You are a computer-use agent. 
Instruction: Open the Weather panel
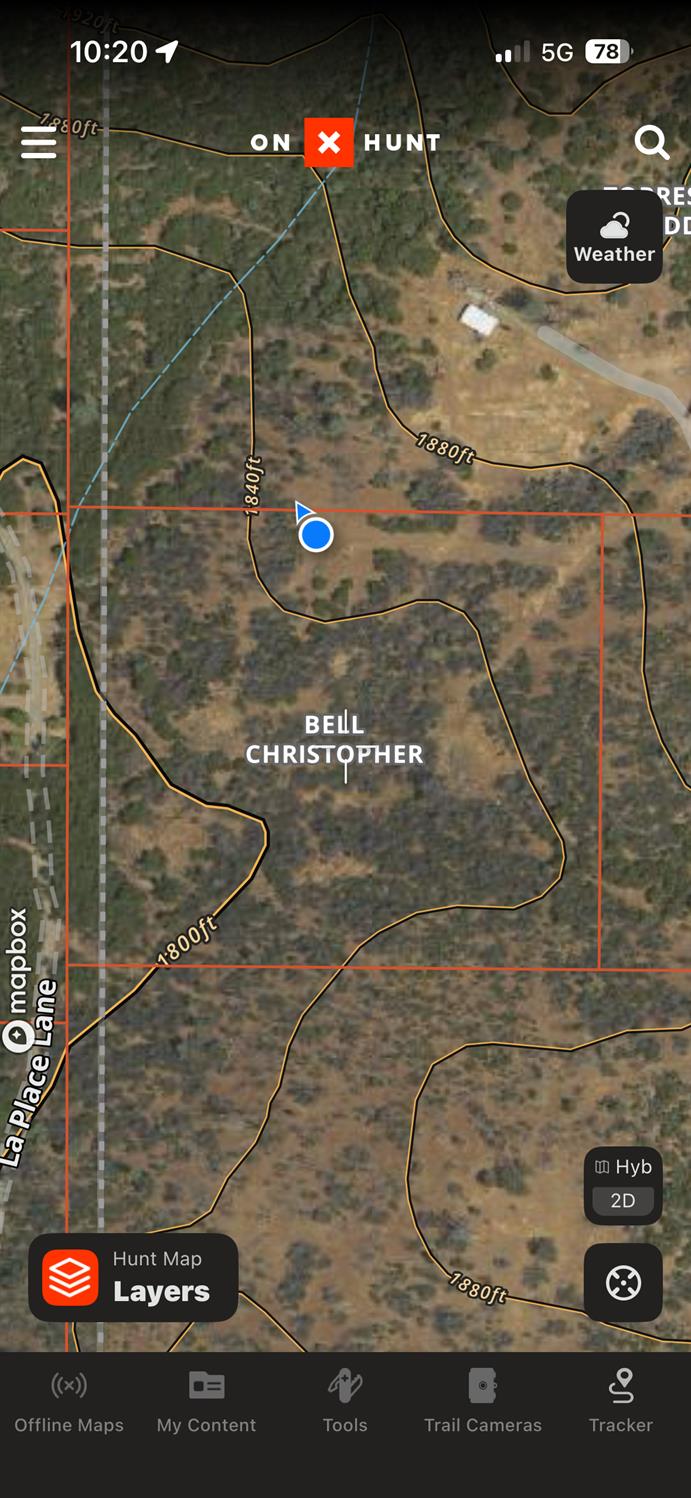click(x=614, y=237)
